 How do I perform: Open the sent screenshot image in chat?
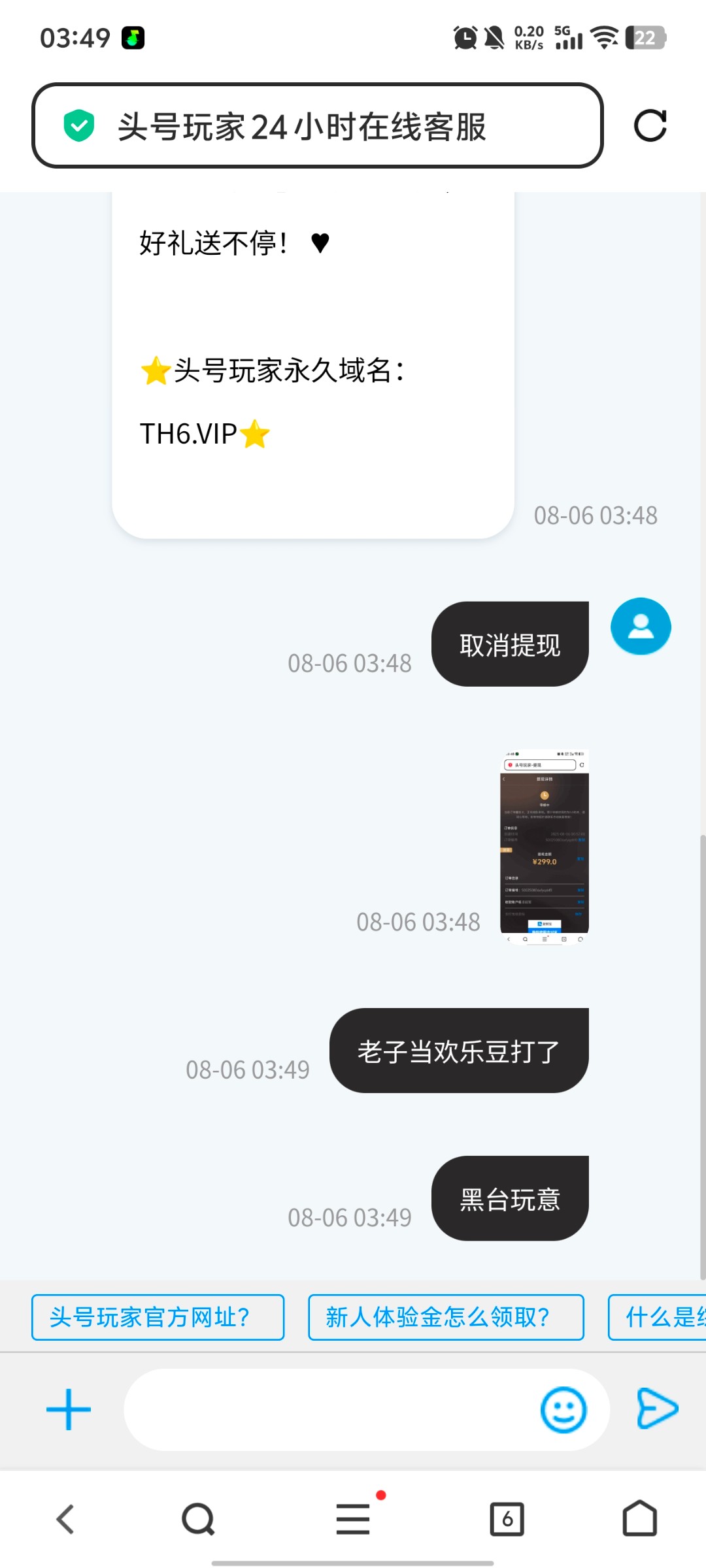(544, 846)
